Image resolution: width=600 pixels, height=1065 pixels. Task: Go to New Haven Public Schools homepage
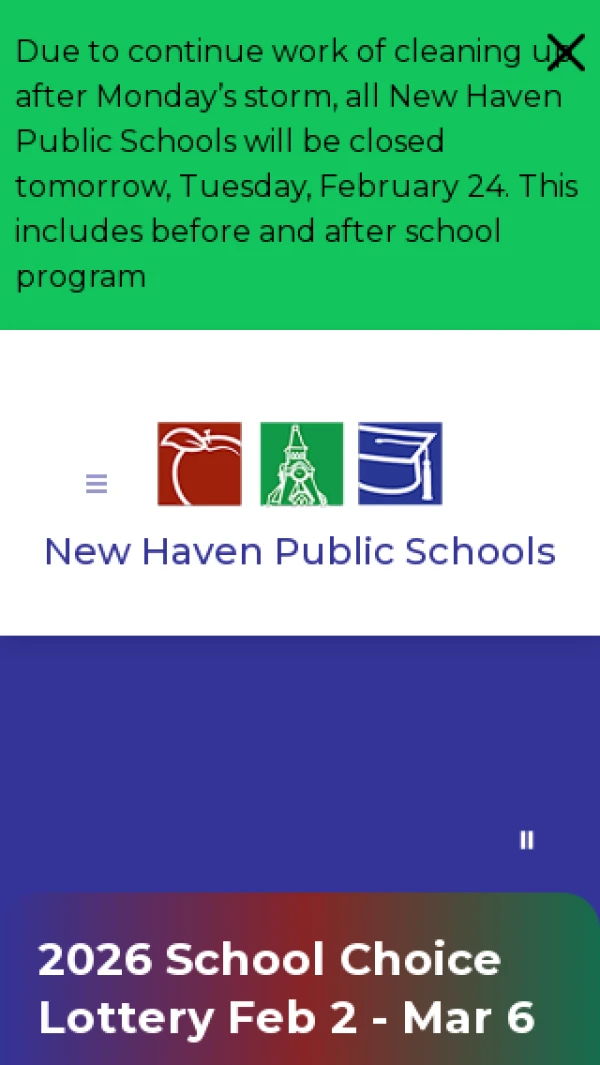(x=300, y=551)
